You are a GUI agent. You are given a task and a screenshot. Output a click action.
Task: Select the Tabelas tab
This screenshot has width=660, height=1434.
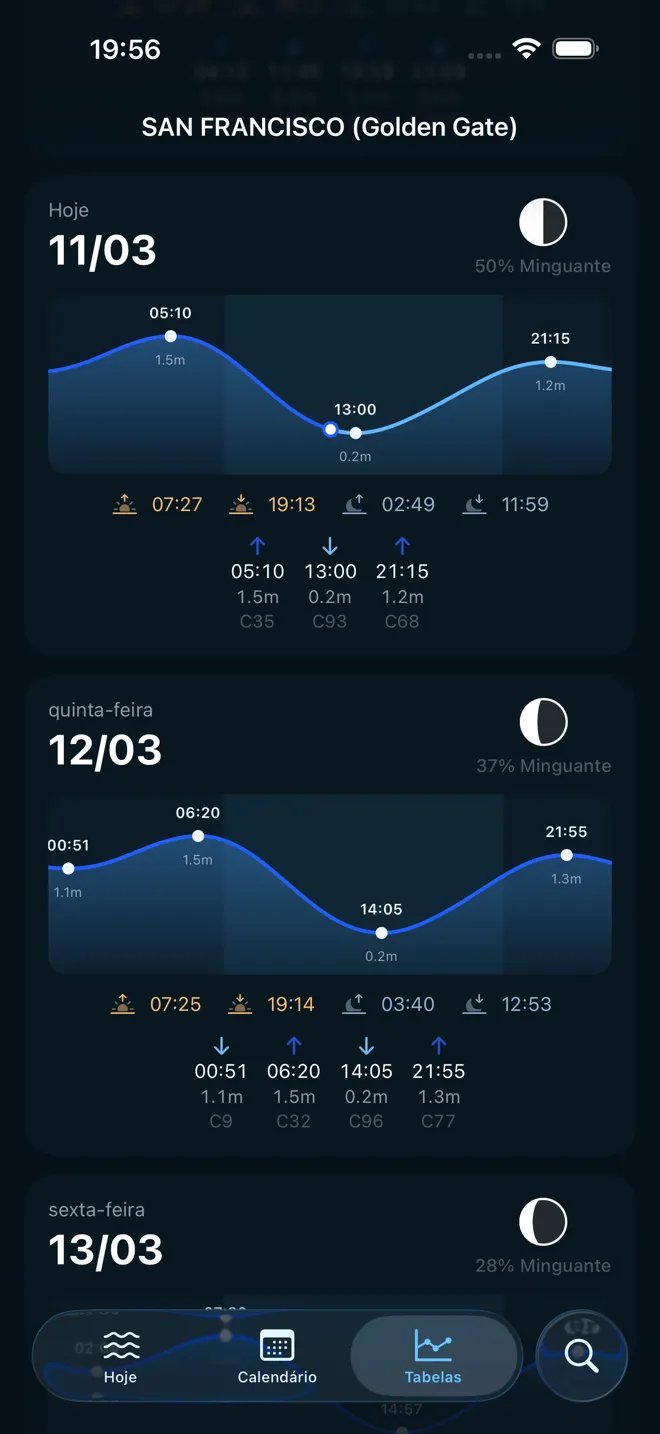coord(433,1355)
